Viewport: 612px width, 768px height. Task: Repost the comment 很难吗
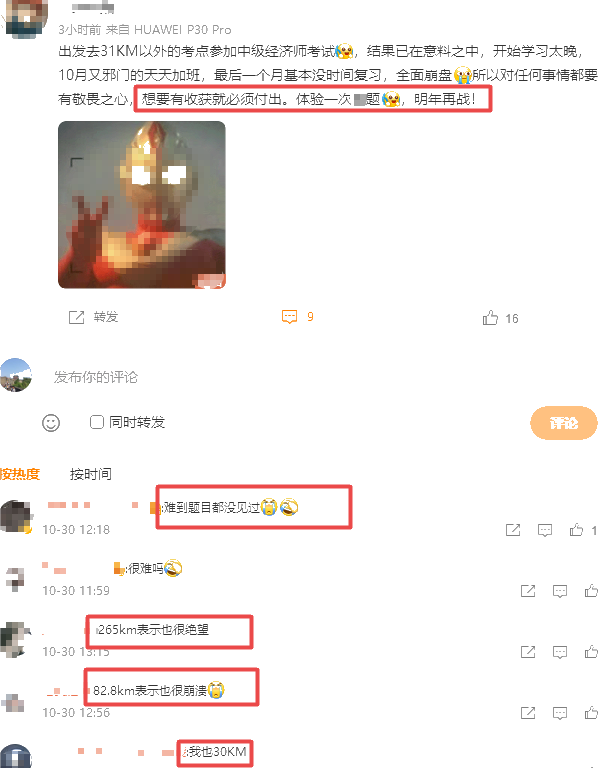(528, 591)
